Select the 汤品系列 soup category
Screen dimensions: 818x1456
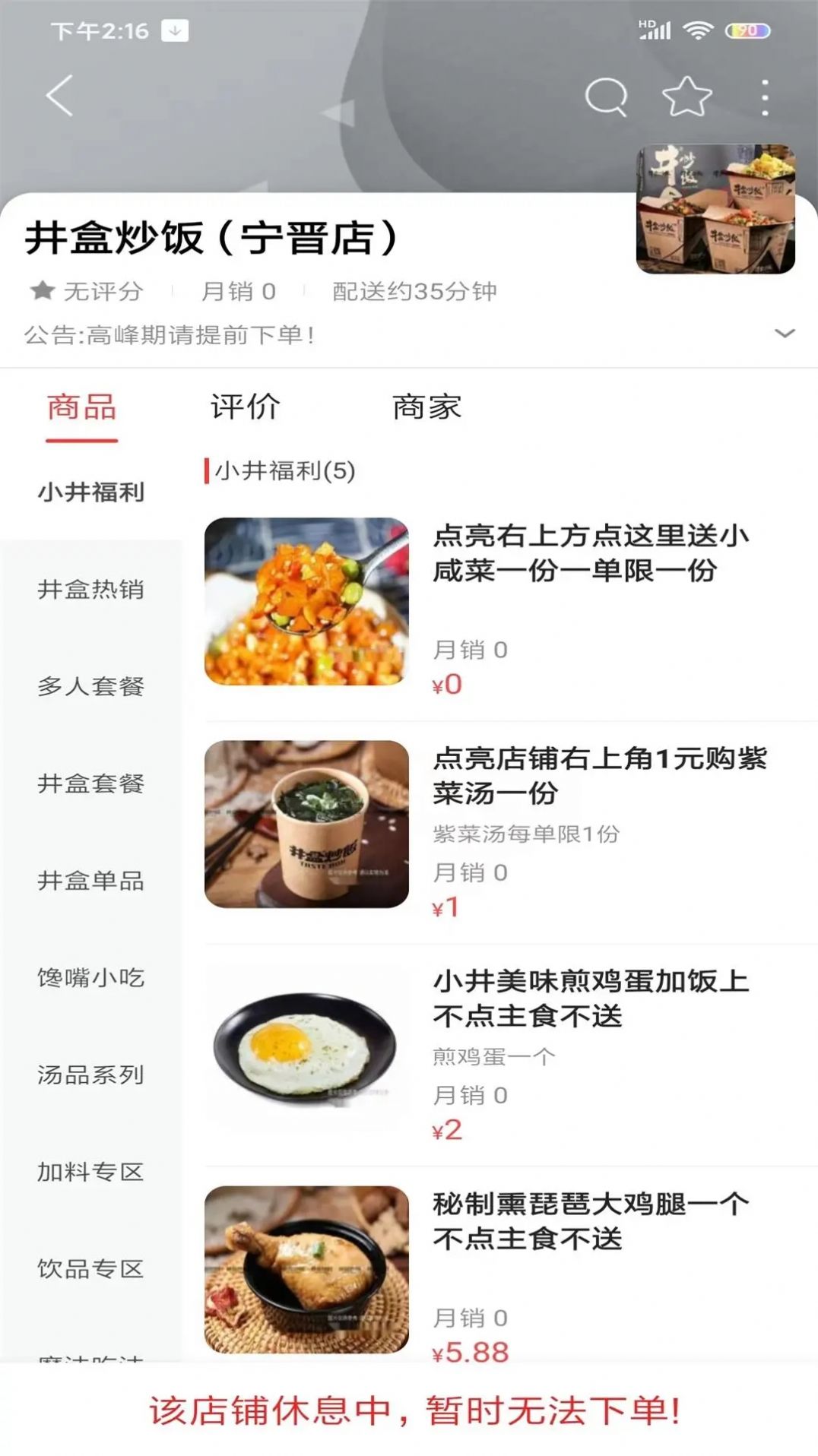click(90, 1075)
